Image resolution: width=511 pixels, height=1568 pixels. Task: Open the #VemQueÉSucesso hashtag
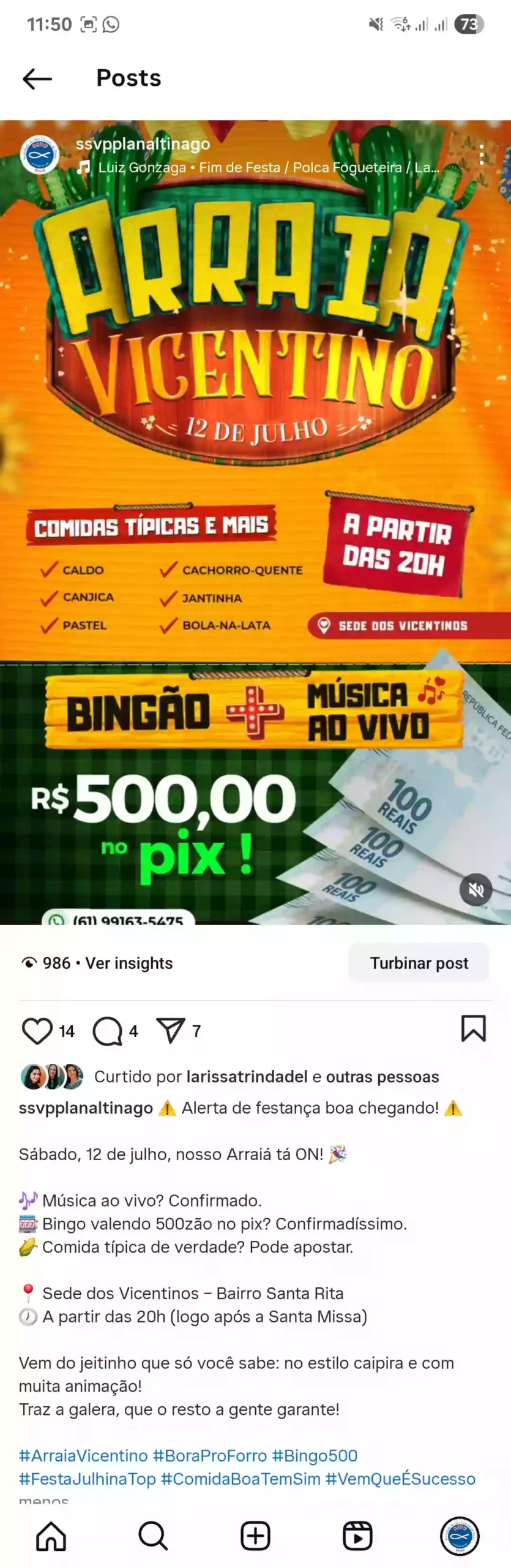click(x=400, y=1479)
